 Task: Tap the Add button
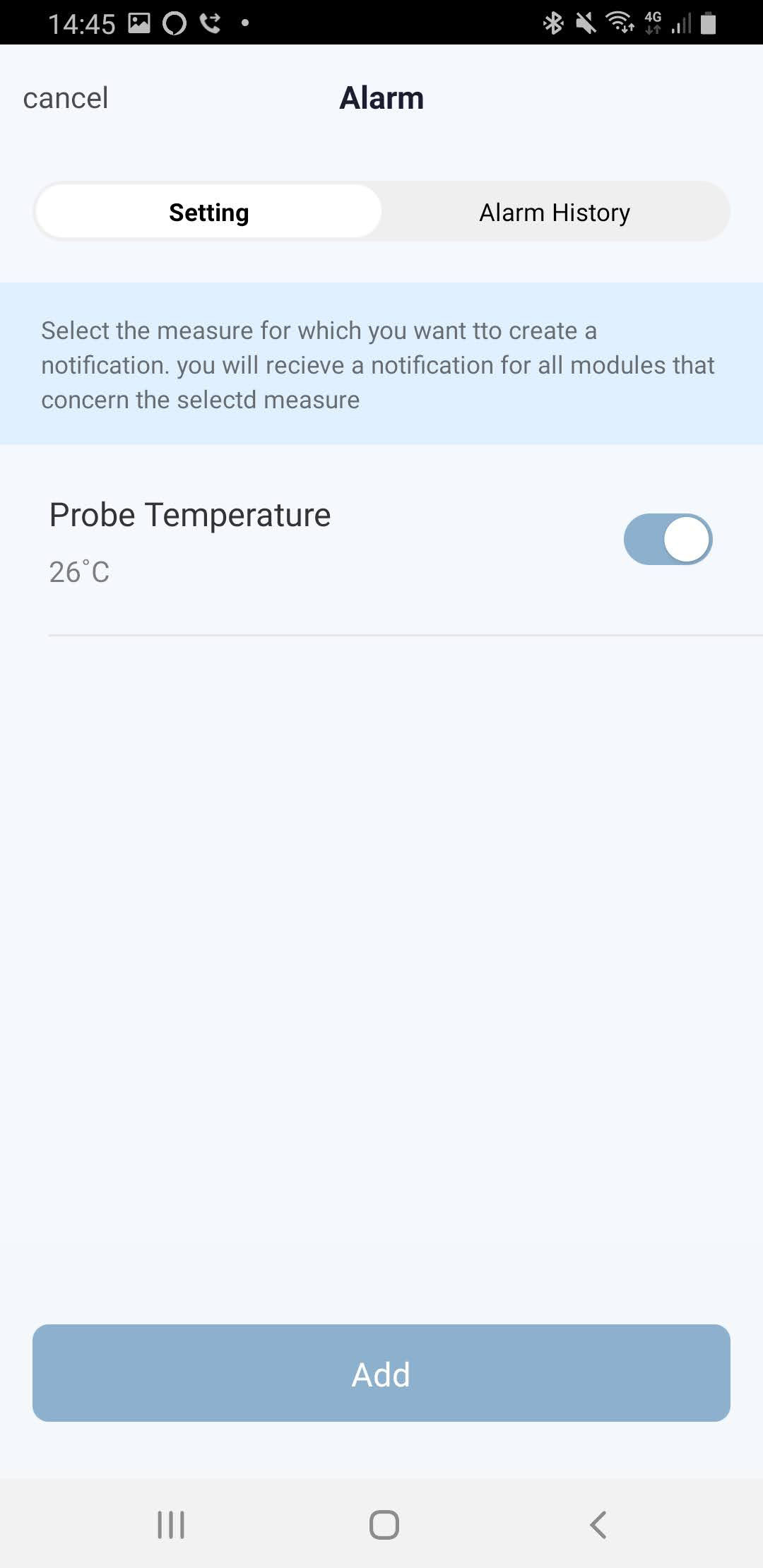(381, 1373)
